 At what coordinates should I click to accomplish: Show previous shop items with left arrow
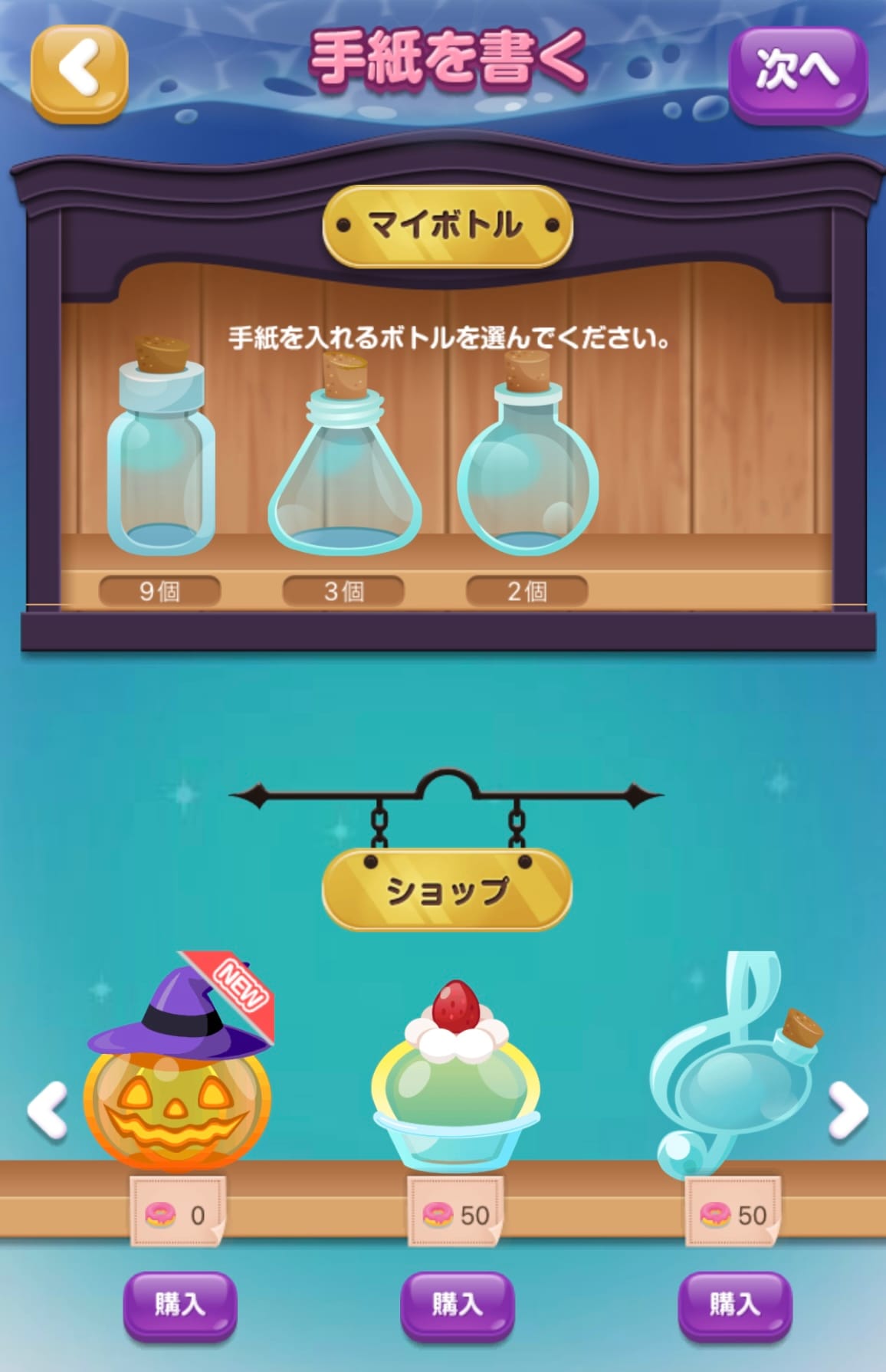[x=48, y=1110]
